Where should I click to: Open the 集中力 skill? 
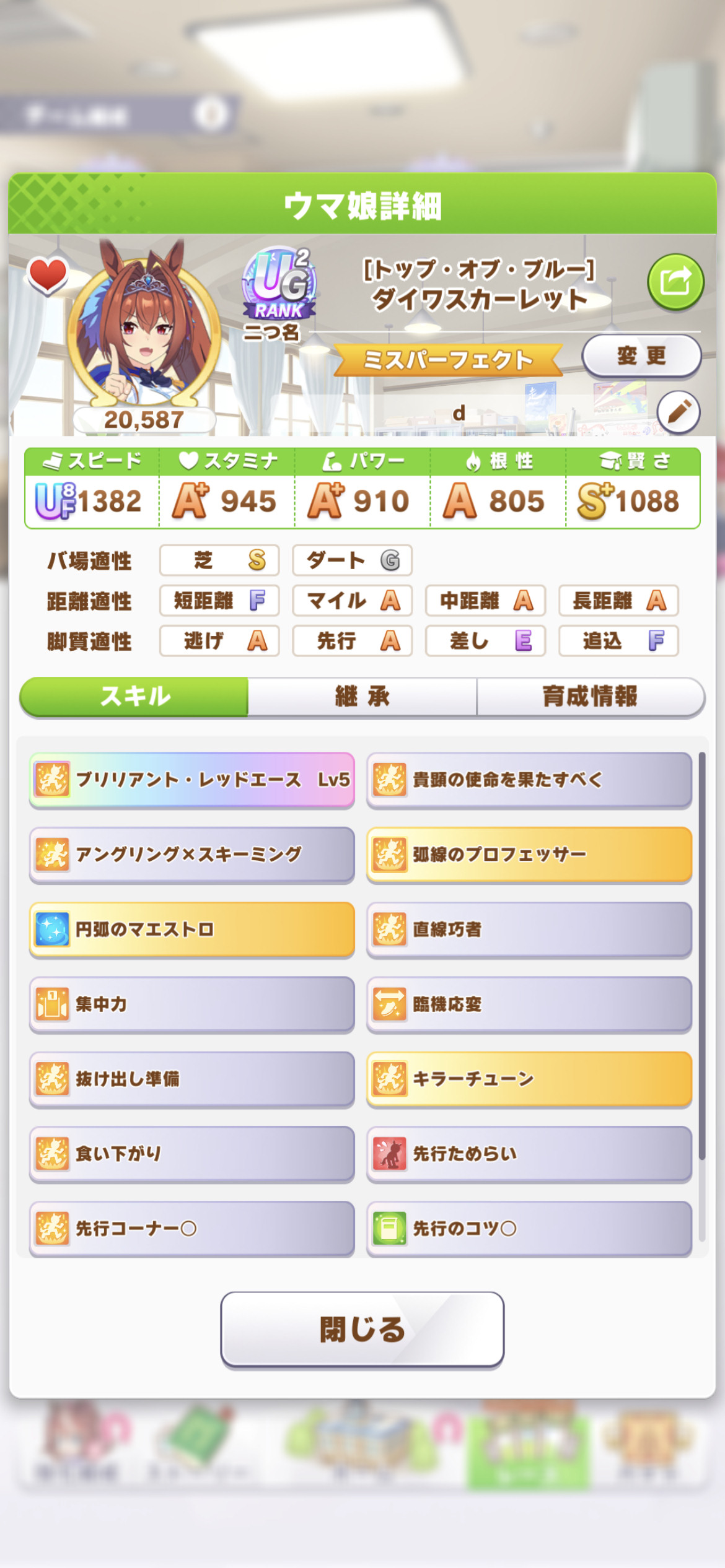coord(192,1004)
